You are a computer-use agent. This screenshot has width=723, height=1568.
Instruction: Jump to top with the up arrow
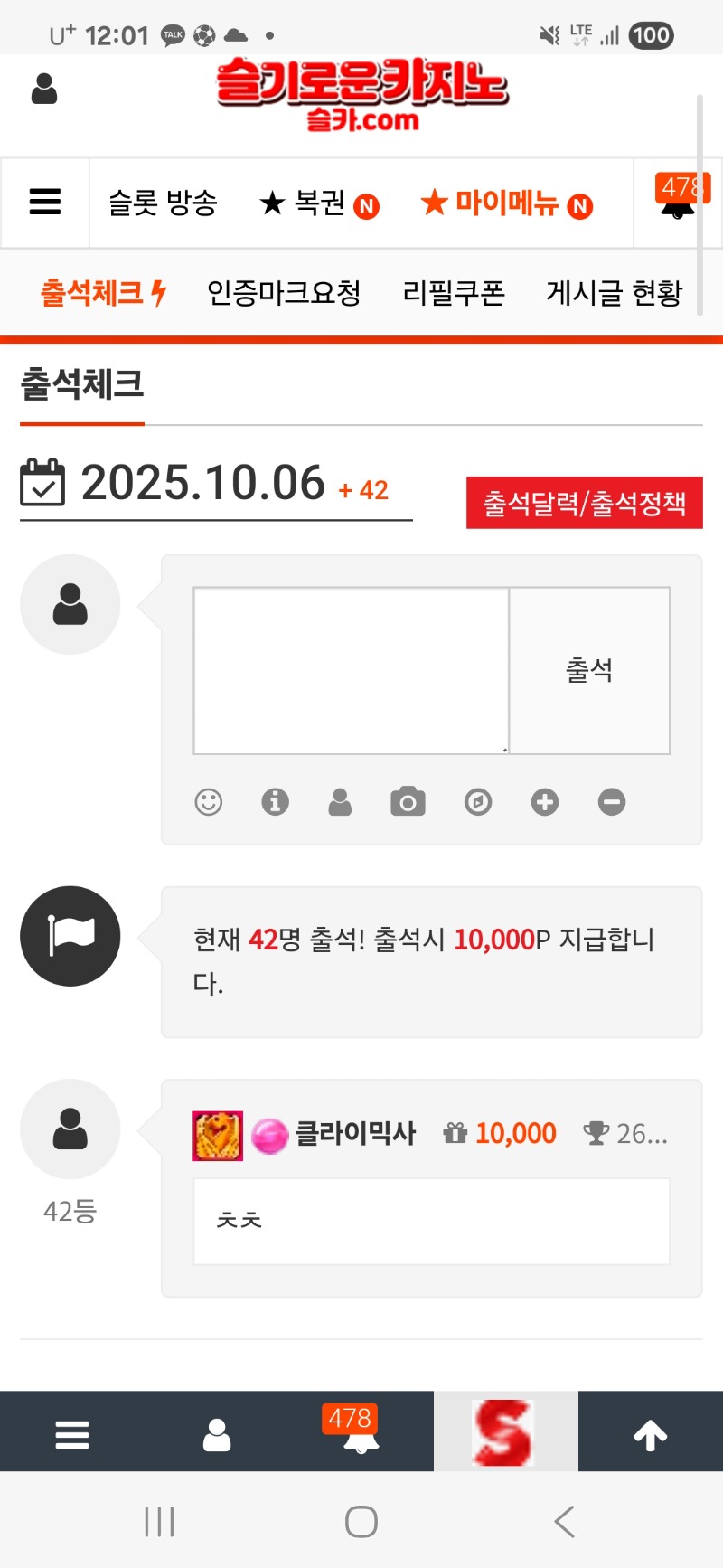pos(650,1434)
